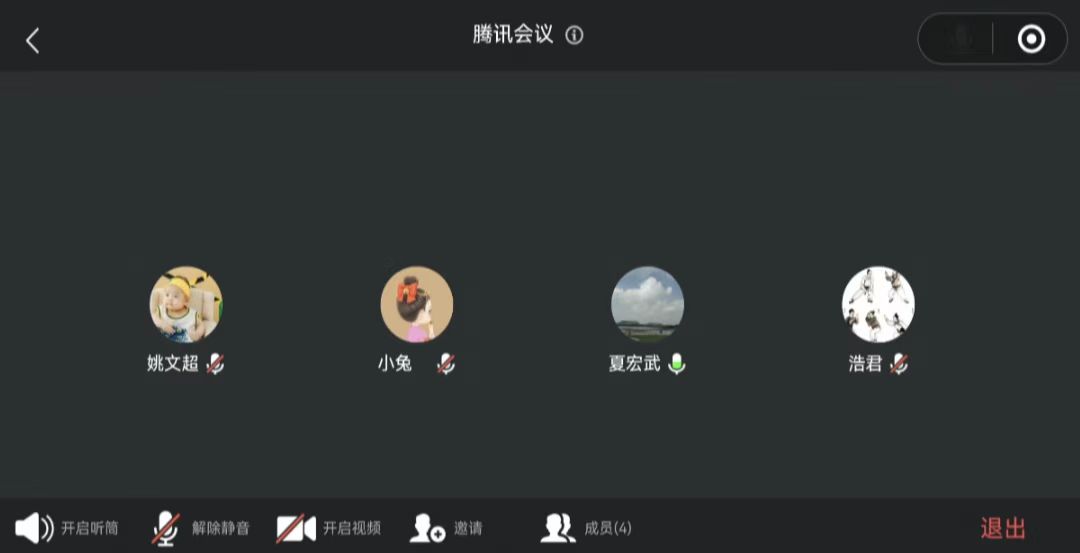This screenshot has height=553, width=1080.
Task: Unmute your microphone (解除静音)
Action: point(200,527)
